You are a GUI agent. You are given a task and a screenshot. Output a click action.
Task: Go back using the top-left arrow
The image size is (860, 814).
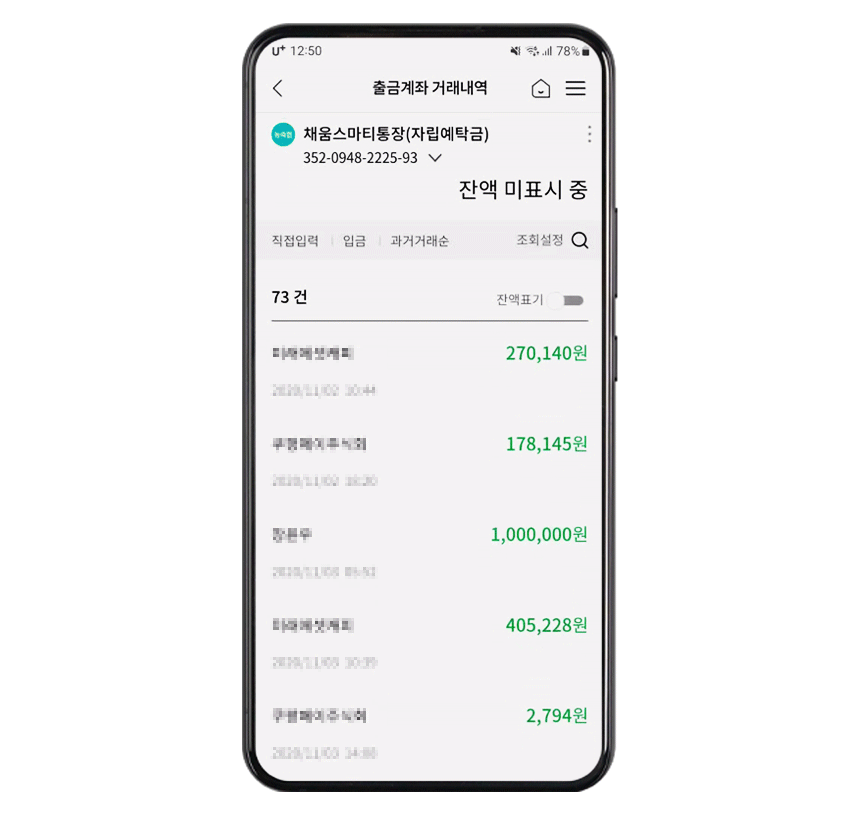(x=278, y=89)
